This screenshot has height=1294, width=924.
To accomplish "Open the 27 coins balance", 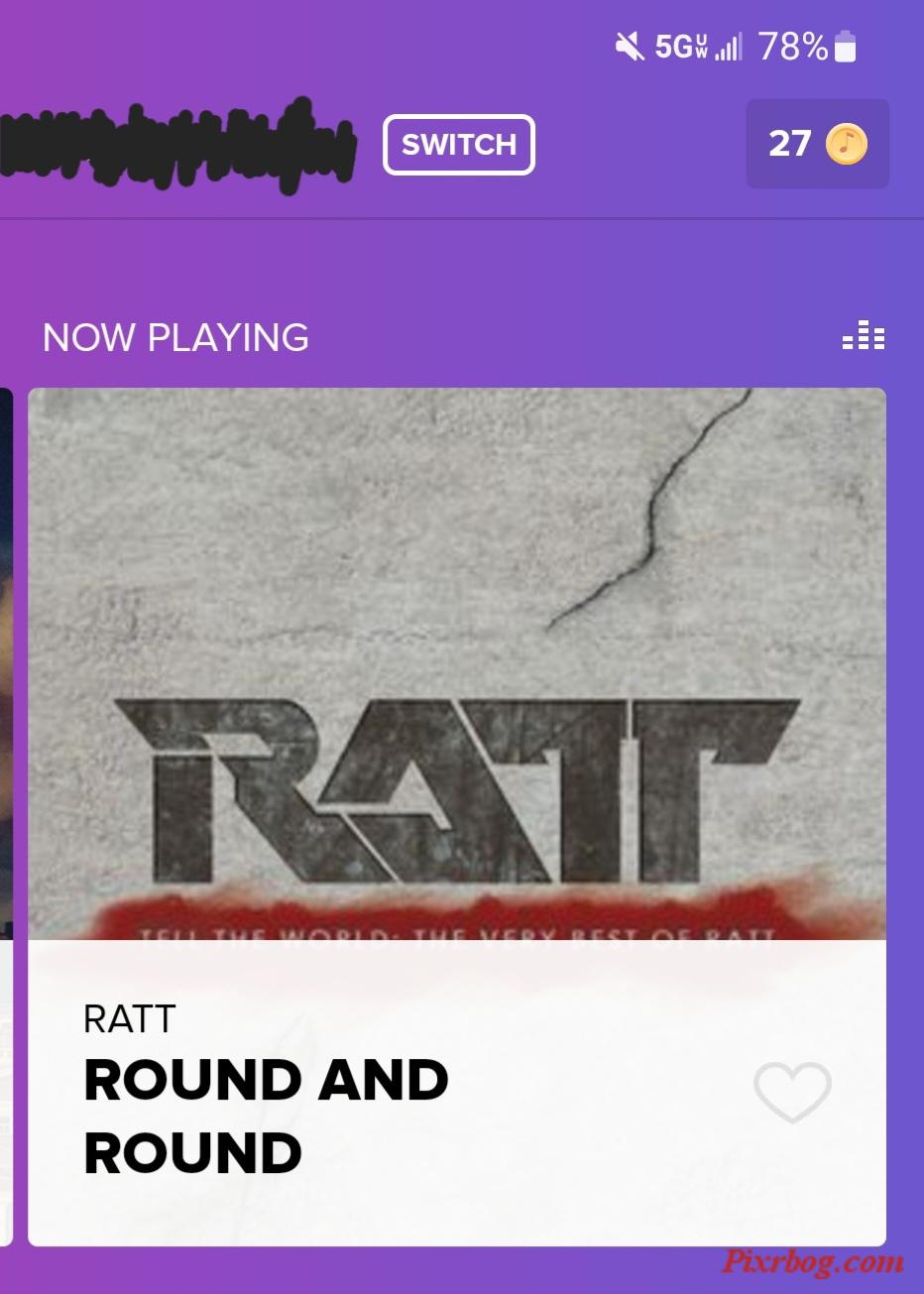I will coord(817,145).
